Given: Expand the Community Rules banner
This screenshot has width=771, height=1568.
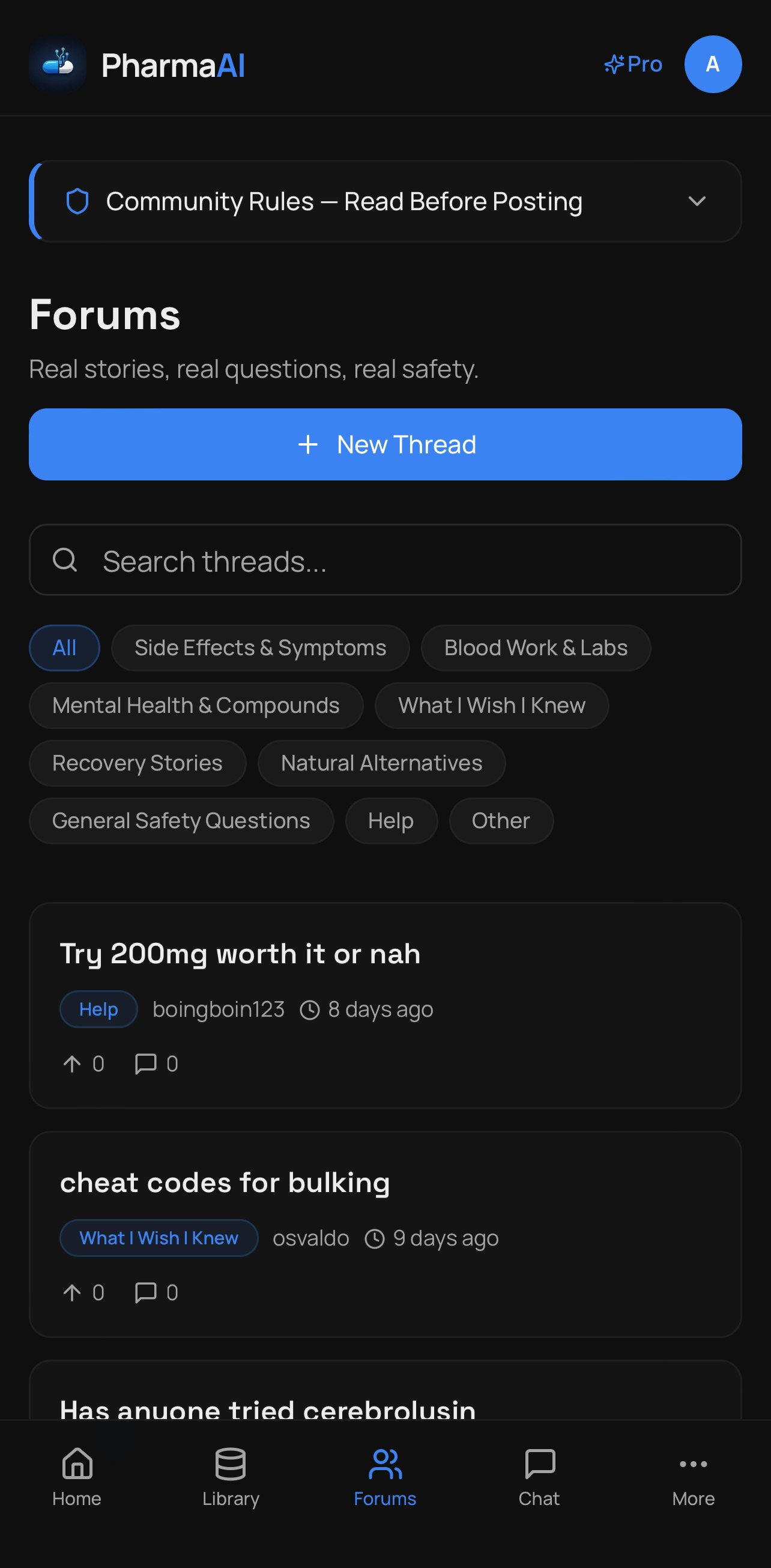Looking at the screenshot, I should pos(385,201).
